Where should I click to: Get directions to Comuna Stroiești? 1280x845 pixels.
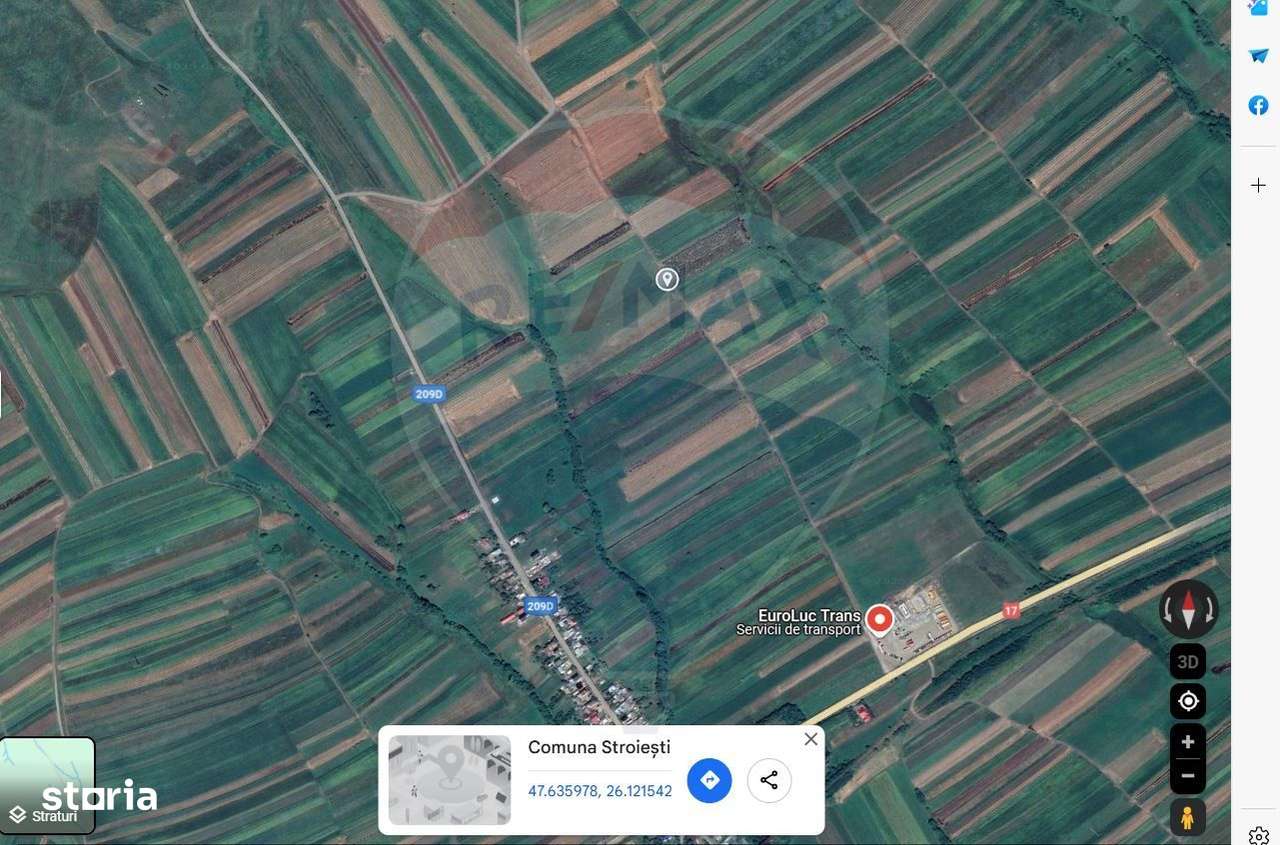(709, 780)
